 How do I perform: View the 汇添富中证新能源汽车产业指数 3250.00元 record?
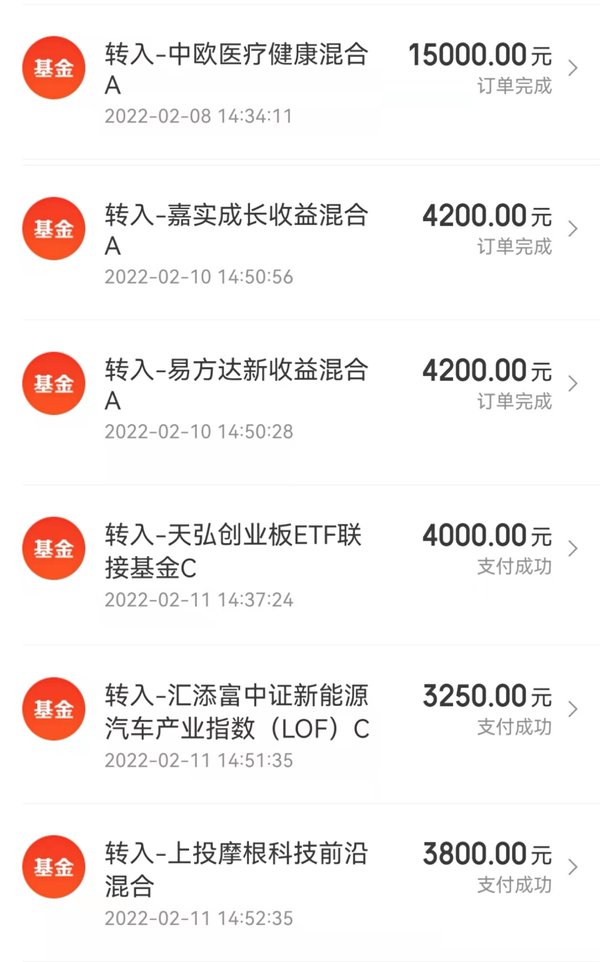(300, 724)
